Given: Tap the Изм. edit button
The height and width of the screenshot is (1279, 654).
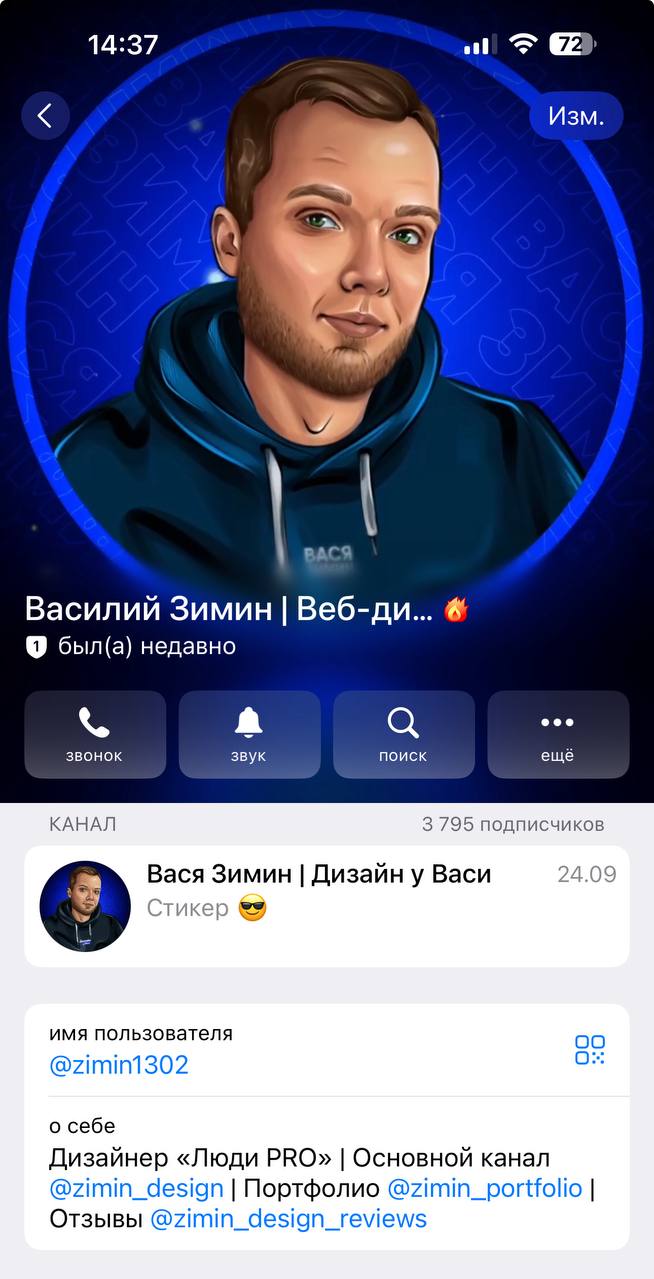Looking at the screenshot, I should click(x=576, y=116).
